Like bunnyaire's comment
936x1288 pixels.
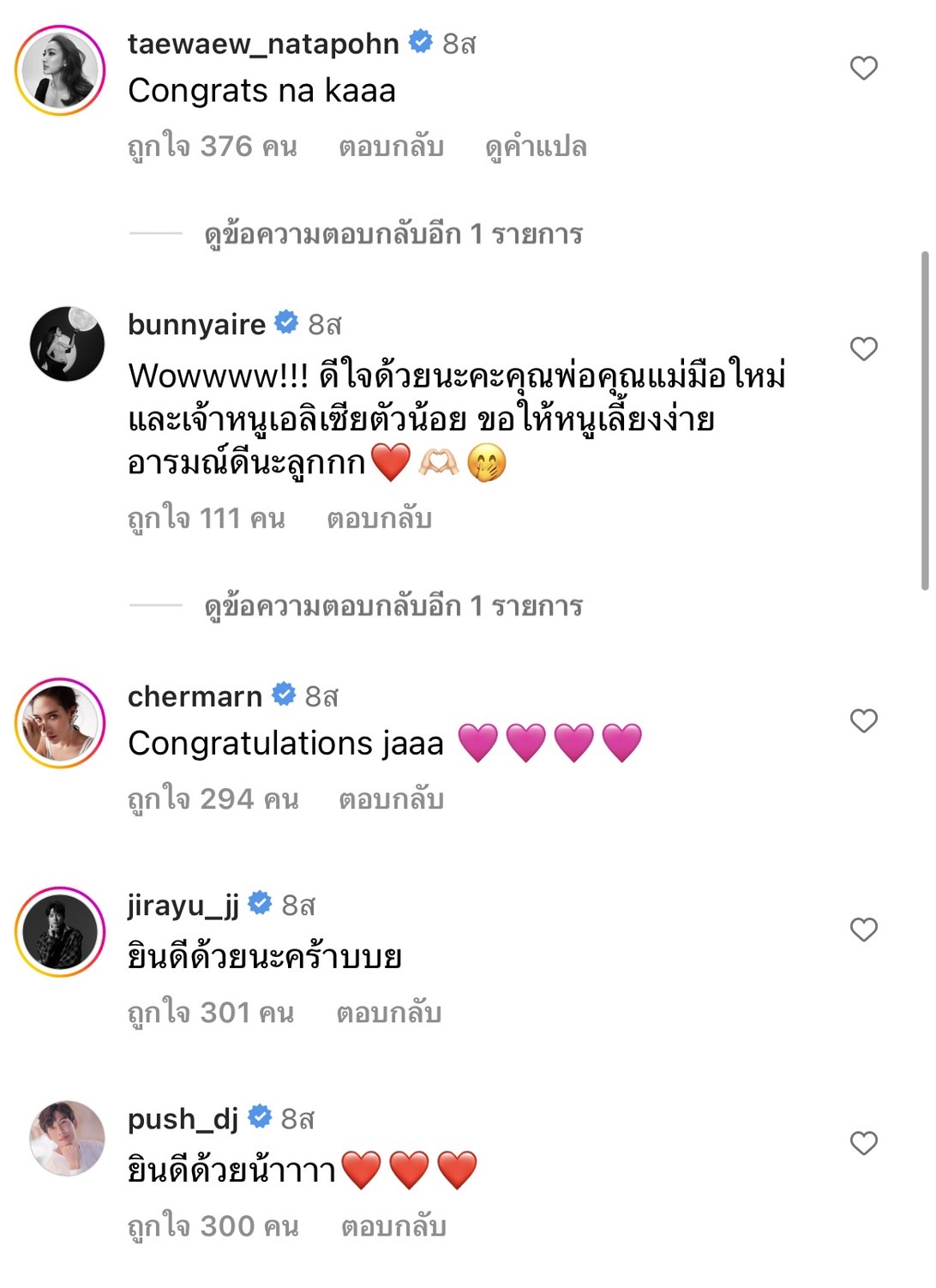pyautogui.click(x=863, y=349)
